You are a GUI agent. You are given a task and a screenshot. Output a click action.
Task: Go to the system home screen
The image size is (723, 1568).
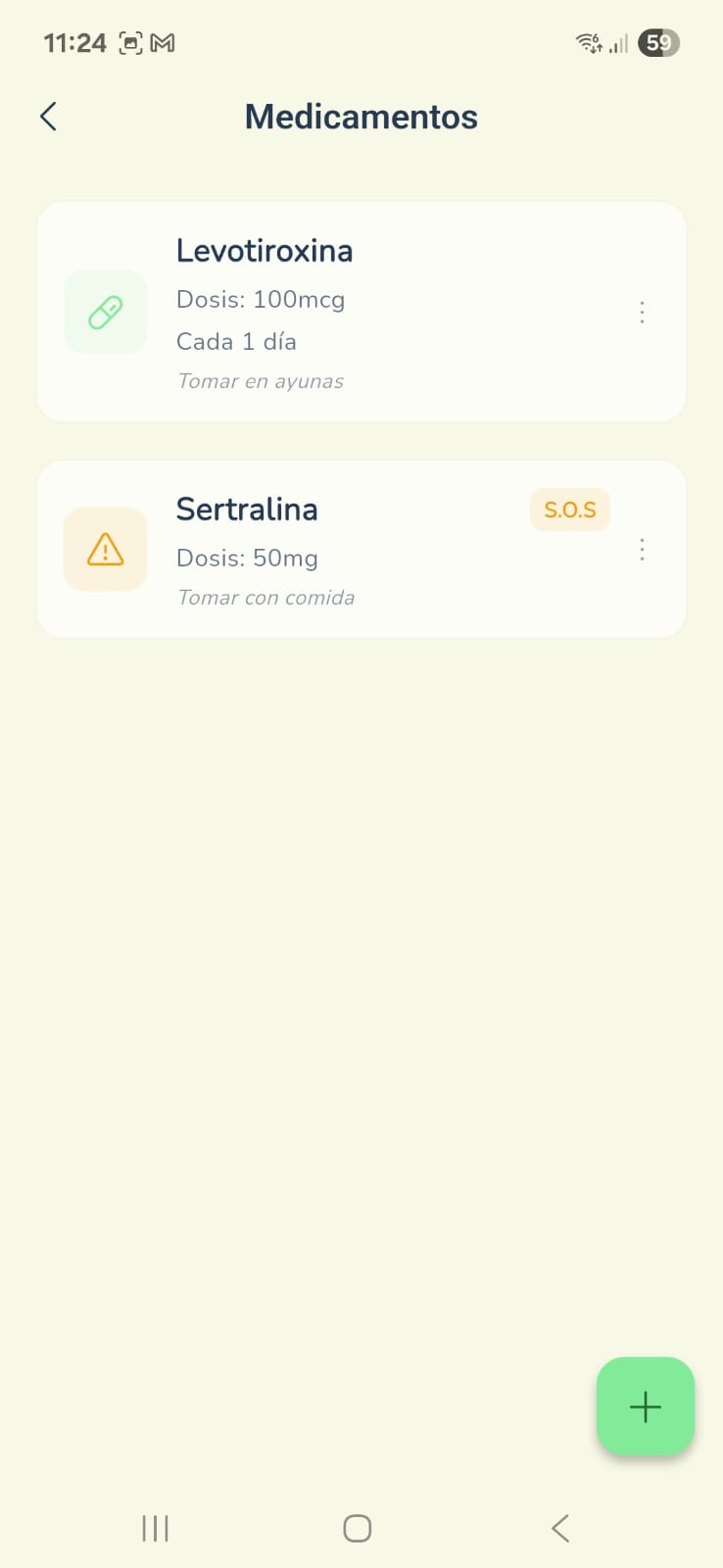[358, 1528]
